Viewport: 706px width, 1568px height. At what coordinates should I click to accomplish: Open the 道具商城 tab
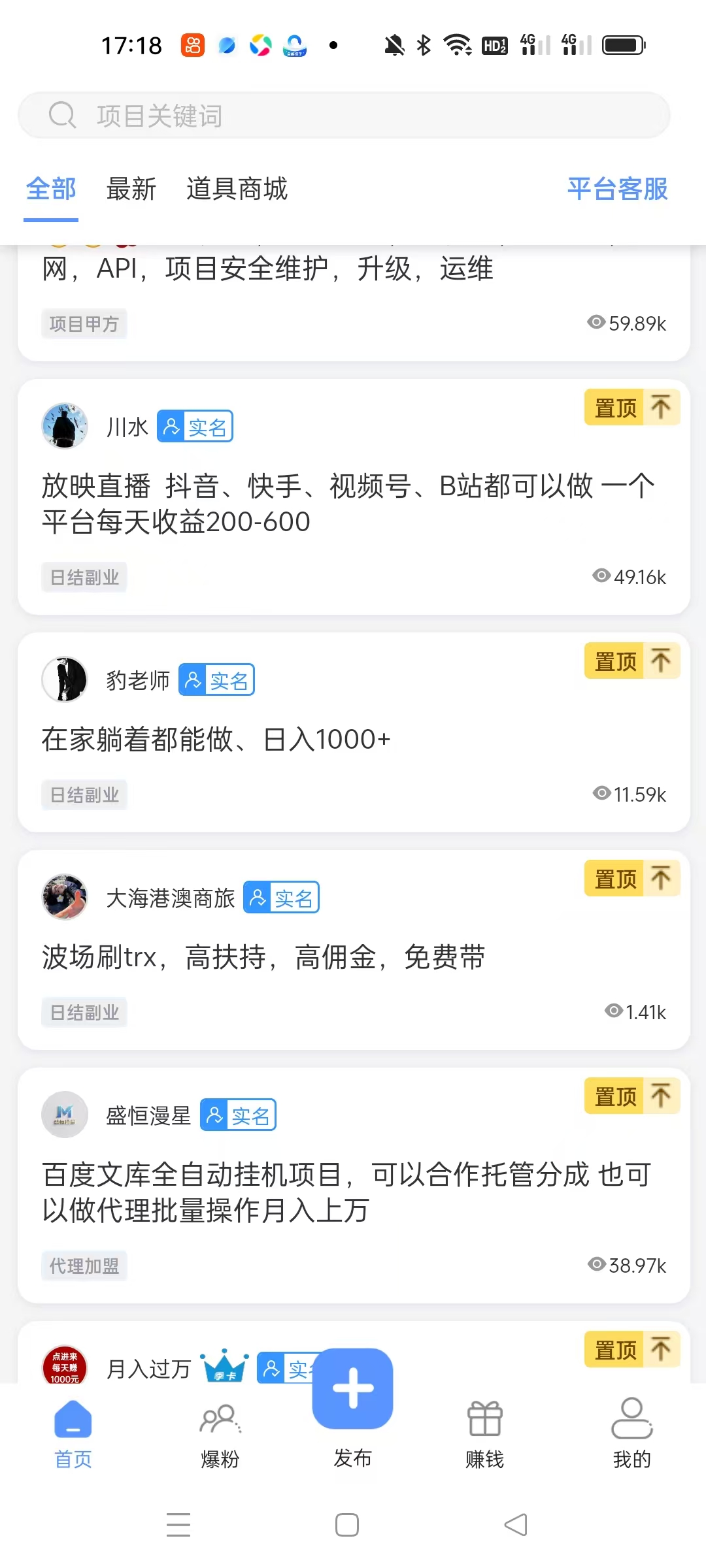click(x=237, y=189)
